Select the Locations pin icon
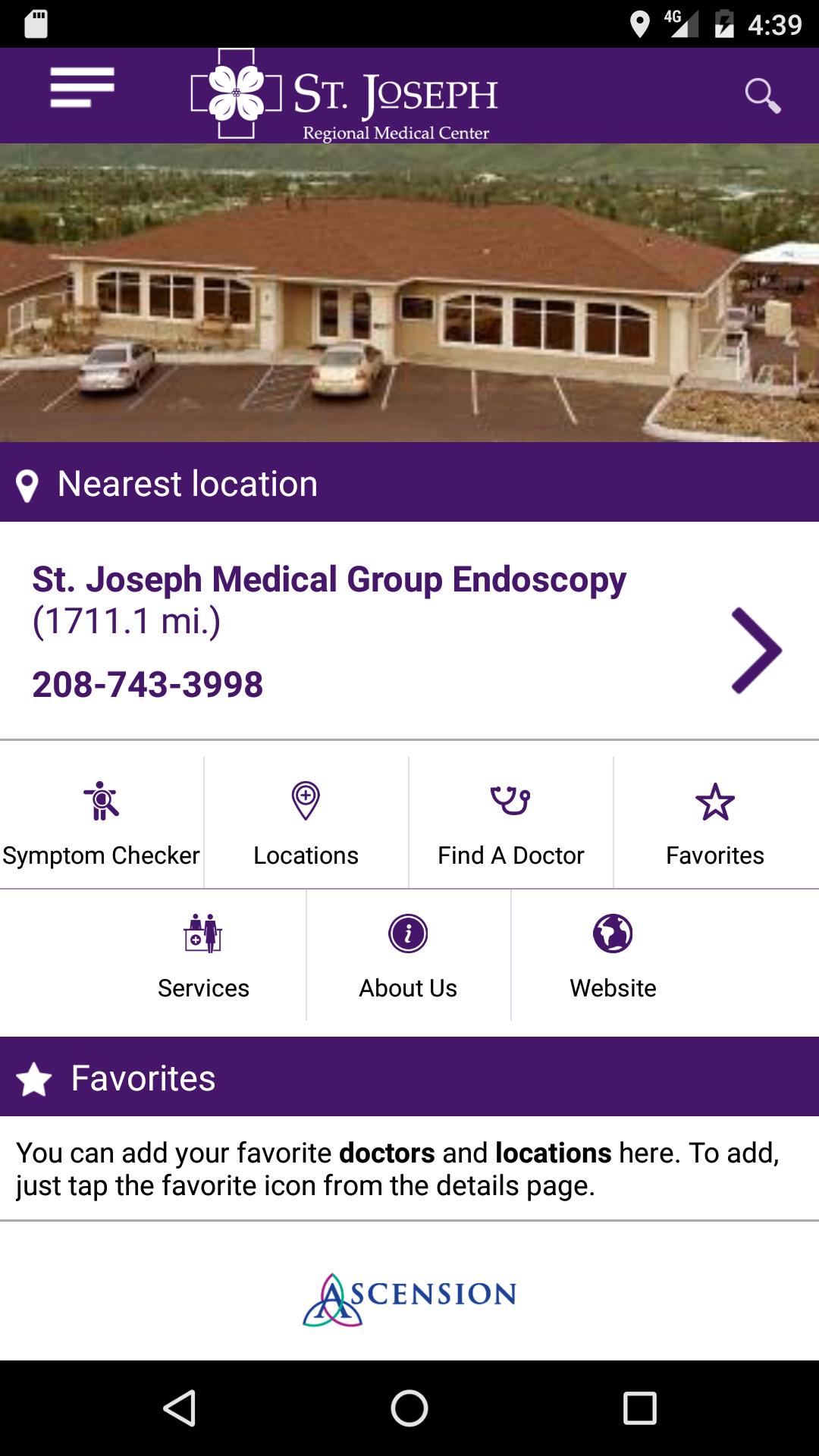819x1456 pixels. [x=306, y=801]
